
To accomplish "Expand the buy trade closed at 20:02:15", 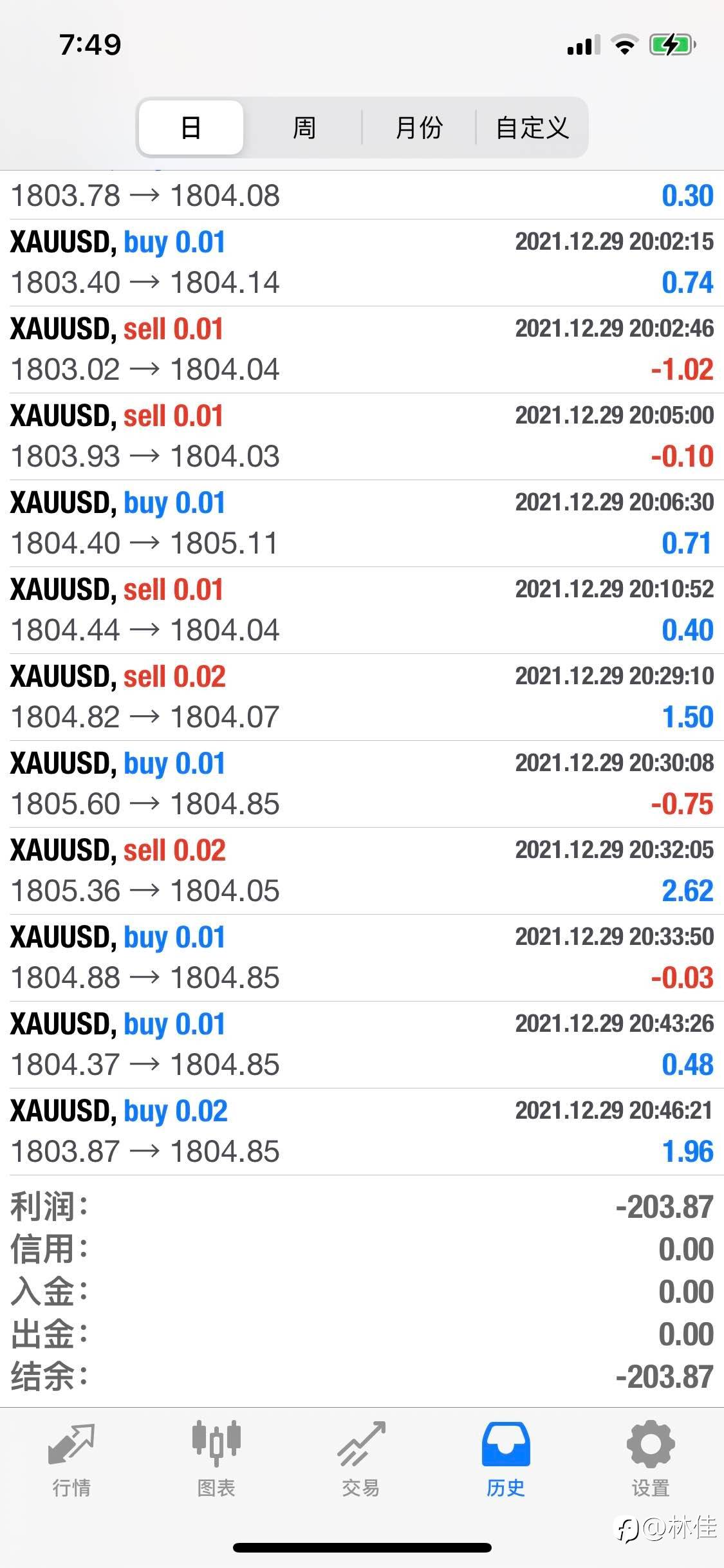I will 362,263.
